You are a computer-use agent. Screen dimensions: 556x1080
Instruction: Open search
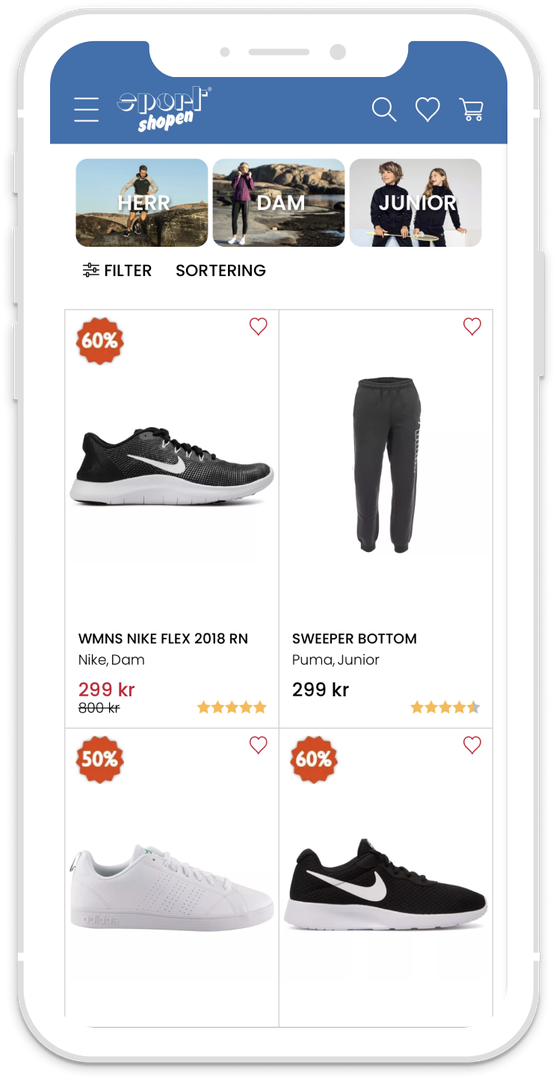[x=384, y=110]
